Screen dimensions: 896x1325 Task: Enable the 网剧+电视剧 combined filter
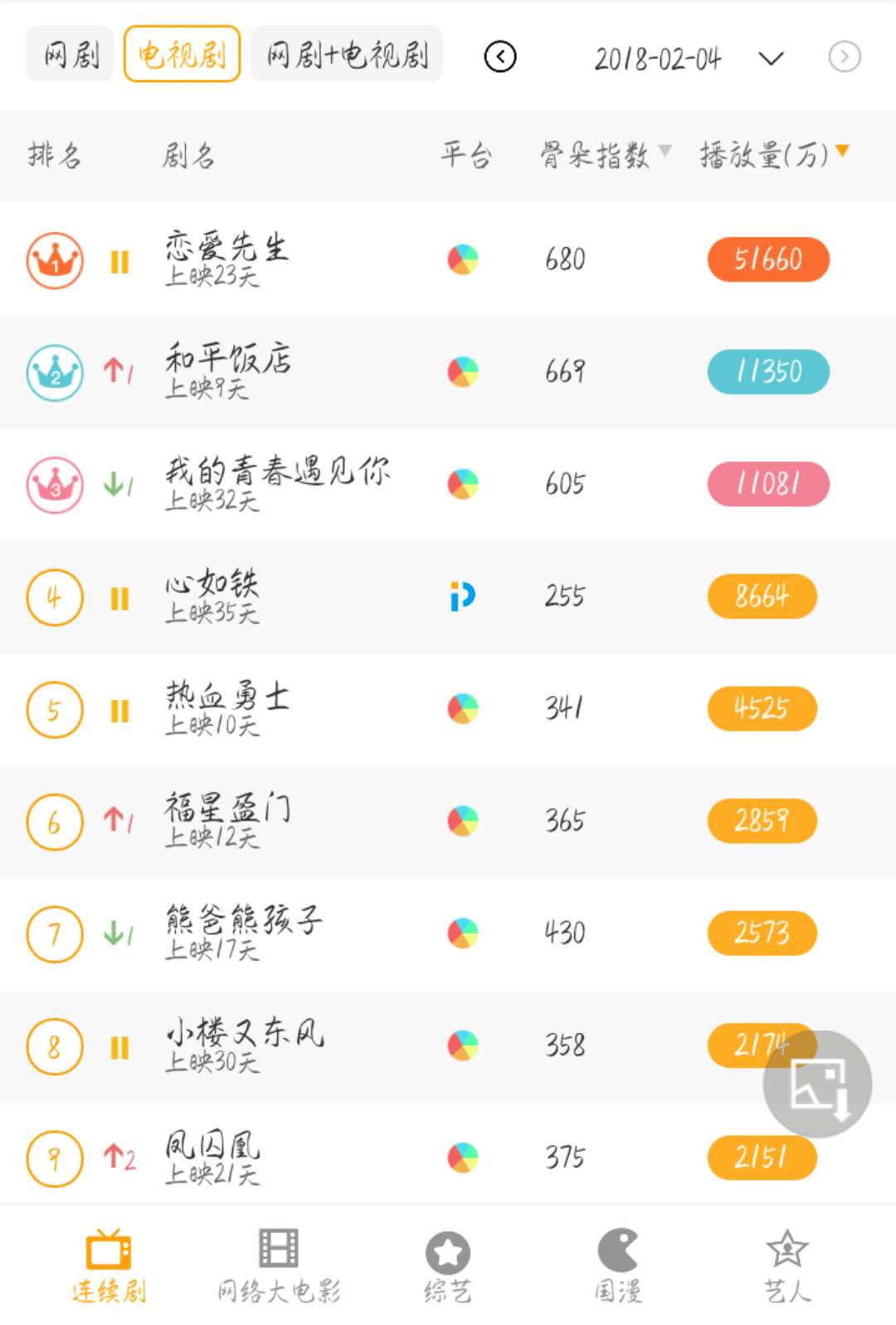346,53
